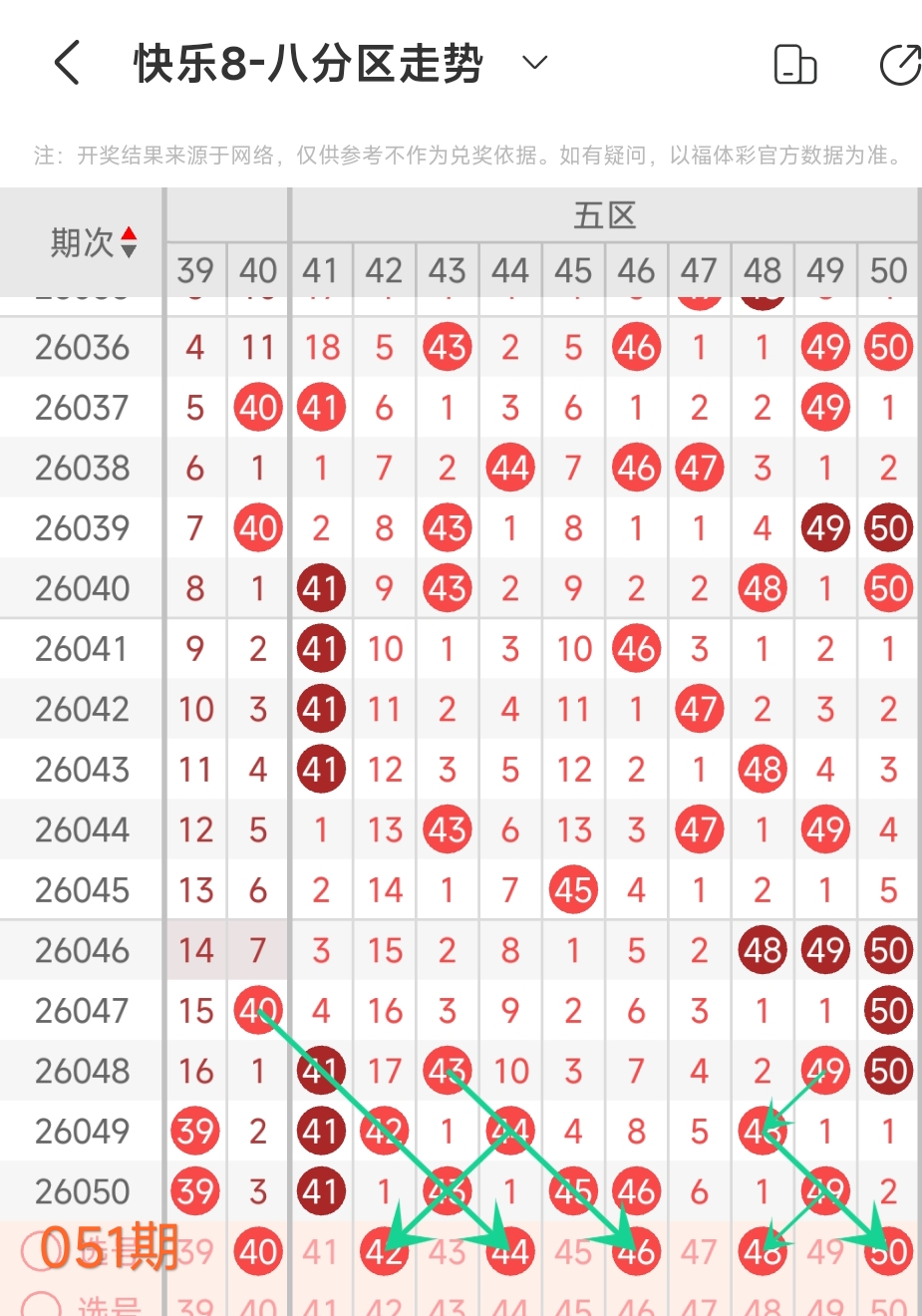Deselect number 40 in the pick row
922x1316 pixels.
258,1252
